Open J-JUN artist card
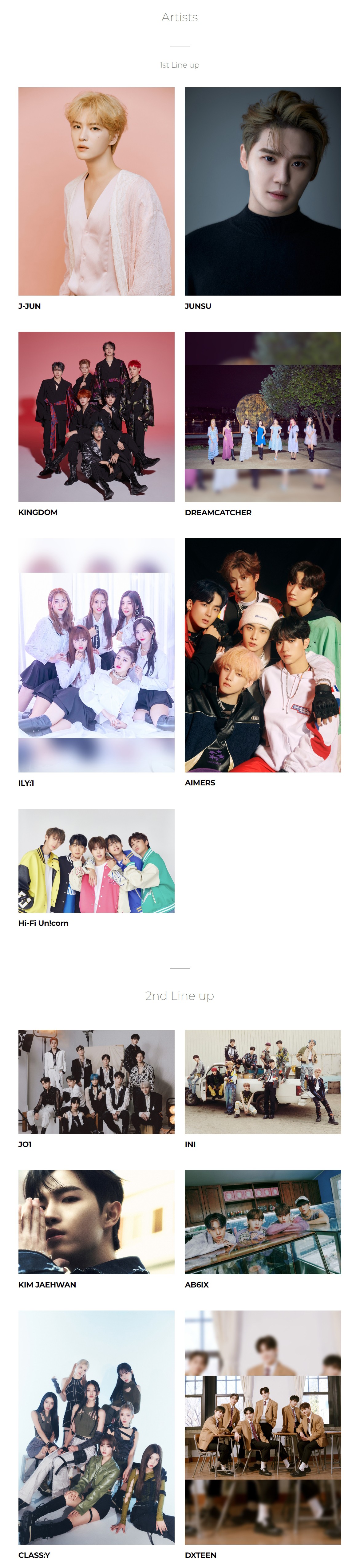The height and width of the screenshot is (1568, 348). click(x=96, y=191)
